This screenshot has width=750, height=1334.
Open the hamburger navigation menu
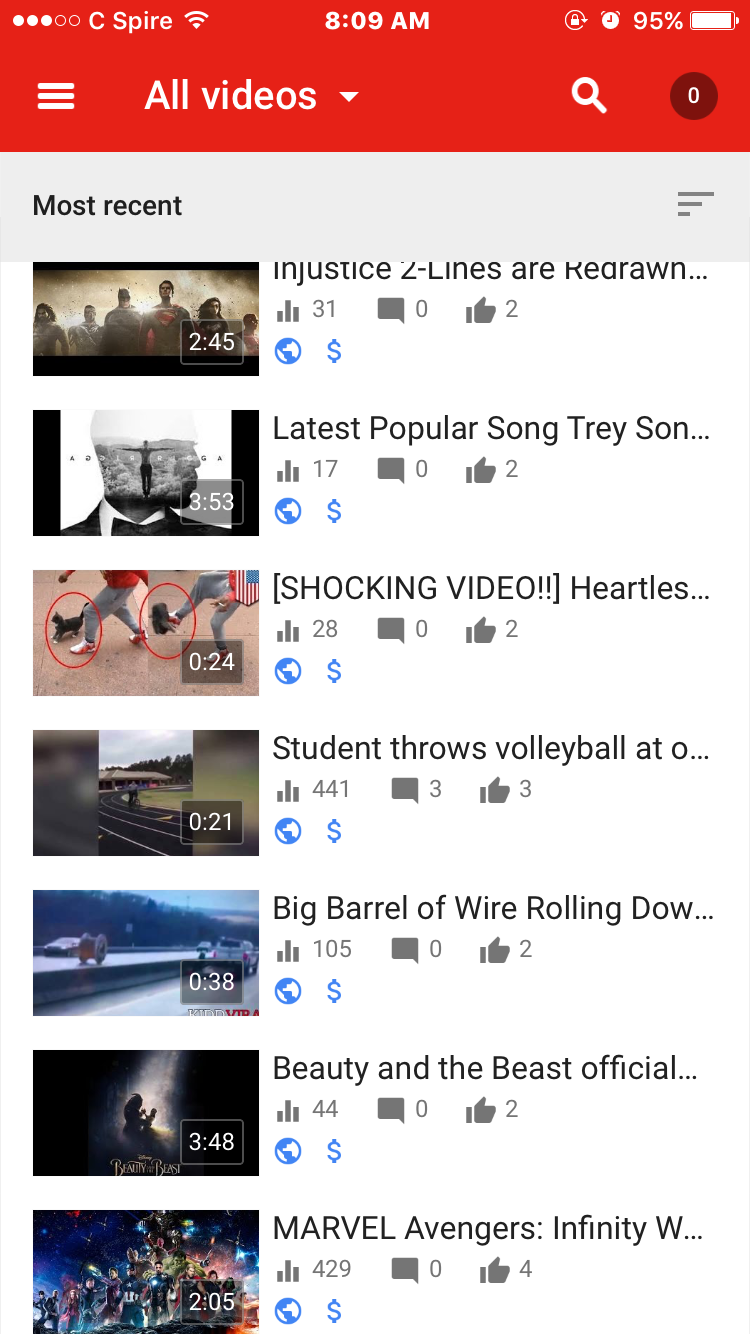(56, 96)
